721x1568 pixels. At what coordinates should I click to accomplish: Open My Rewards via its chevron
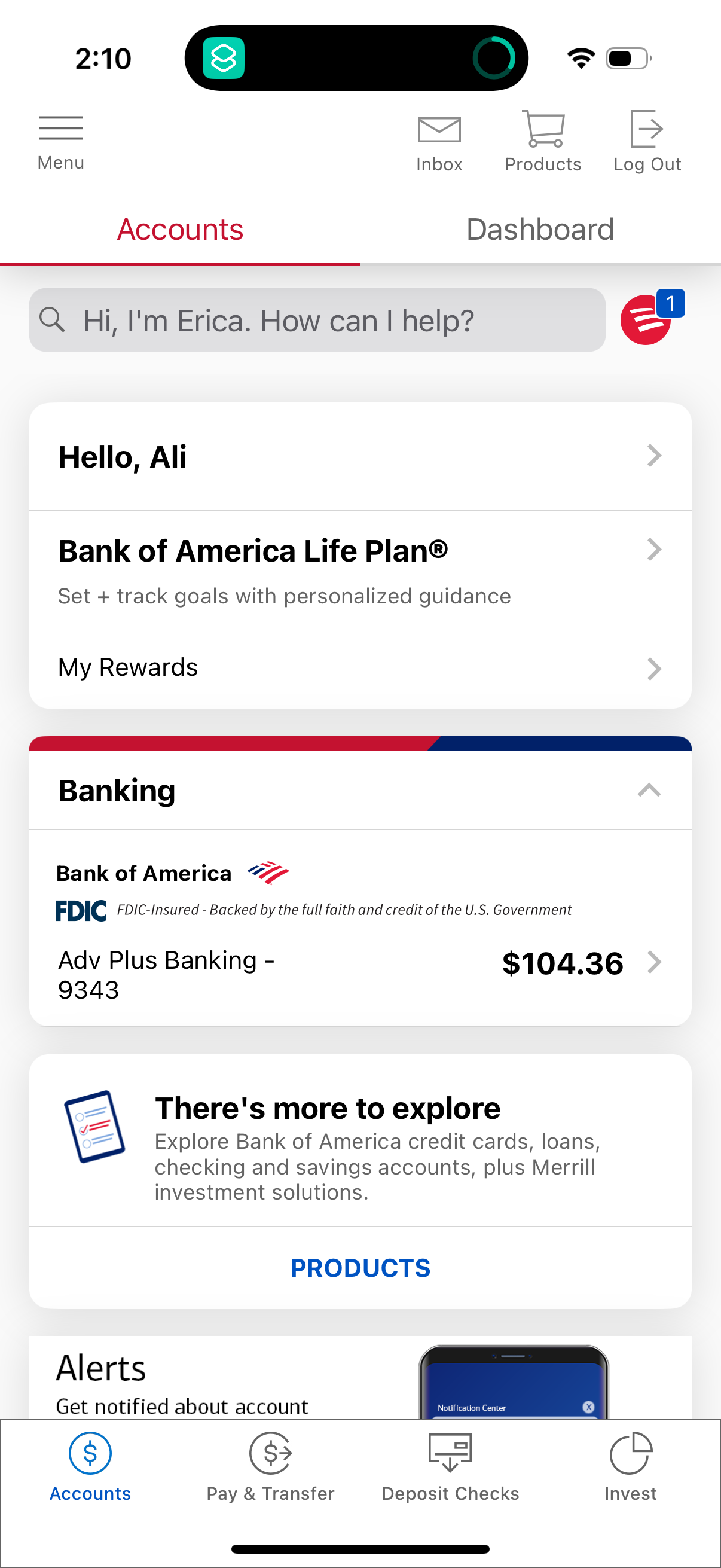pos(654,669)
